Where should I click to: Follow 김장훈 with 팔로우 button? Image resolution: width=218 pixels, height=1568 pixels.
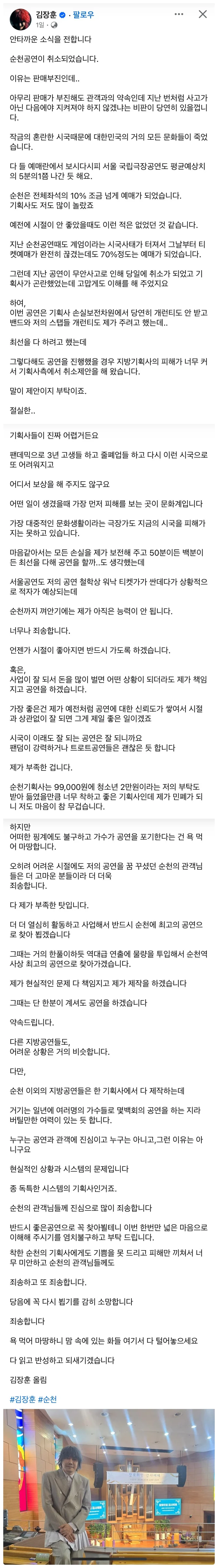click(83, 14)
